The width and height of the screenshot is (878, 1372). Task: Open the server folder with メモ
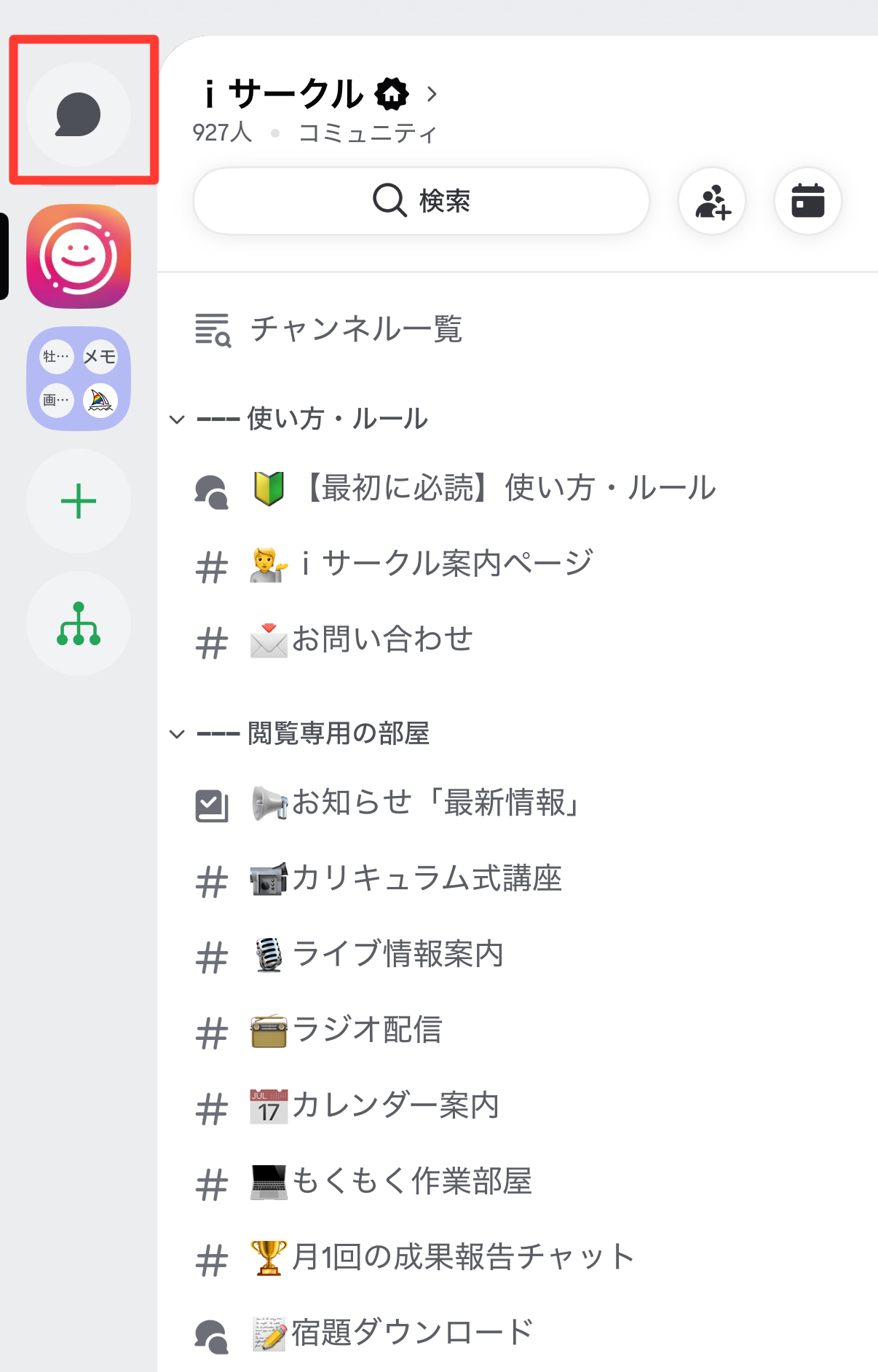[79, 379]
